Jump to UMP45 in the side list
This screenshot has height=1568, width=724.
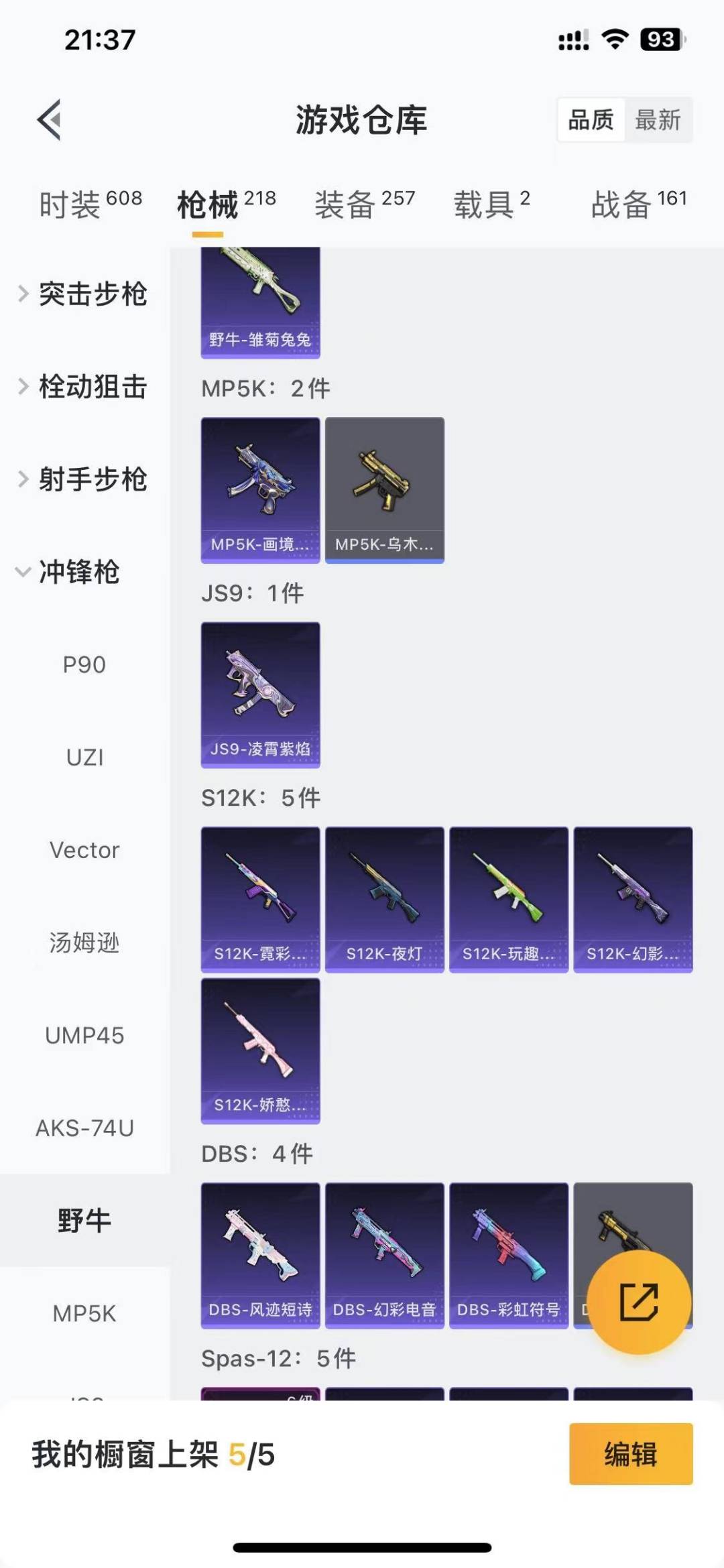(x=84, y=1036)
